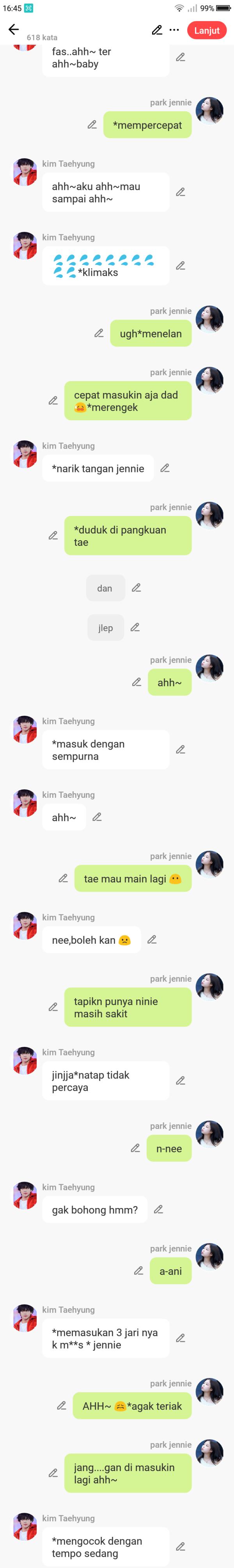Image resolution: width=234 pixels, height=1568 pixels.
Task: Edit the "tae mau main lagi" message
Action: tap(63, 878)
